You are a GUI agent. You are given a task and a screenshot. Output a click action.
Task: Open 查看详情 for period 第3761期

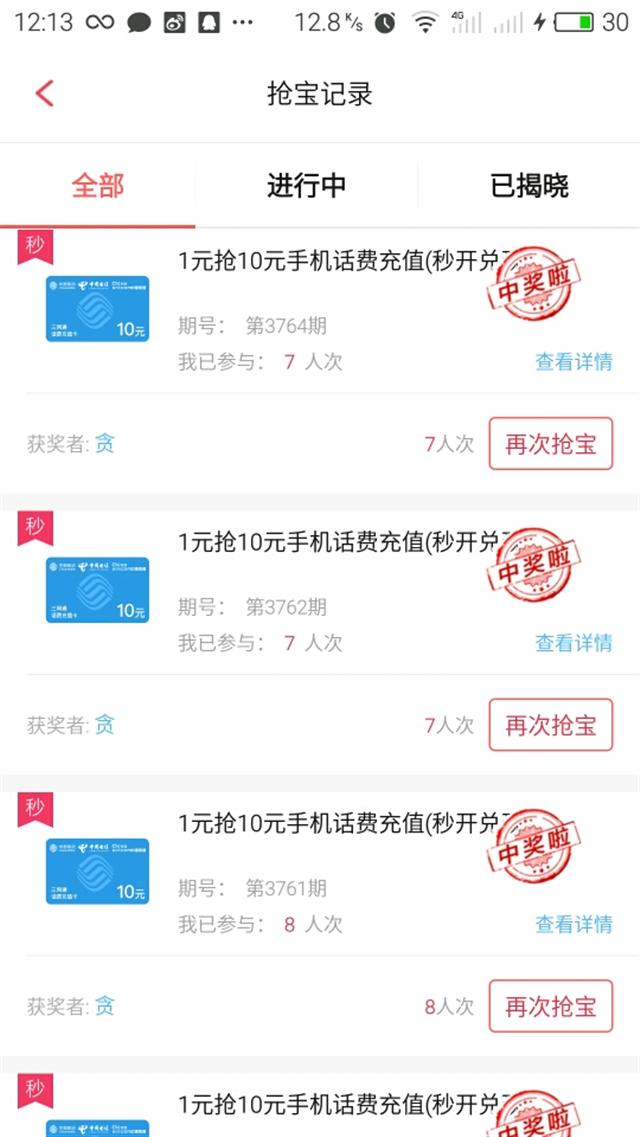tap(573, 924)
